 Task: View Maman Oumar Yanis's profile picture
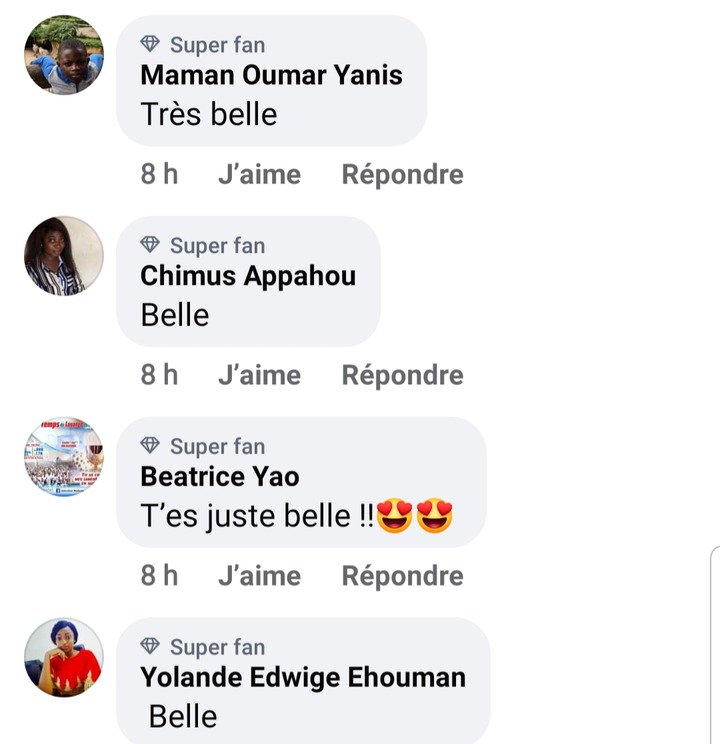(x=64, y=55)
